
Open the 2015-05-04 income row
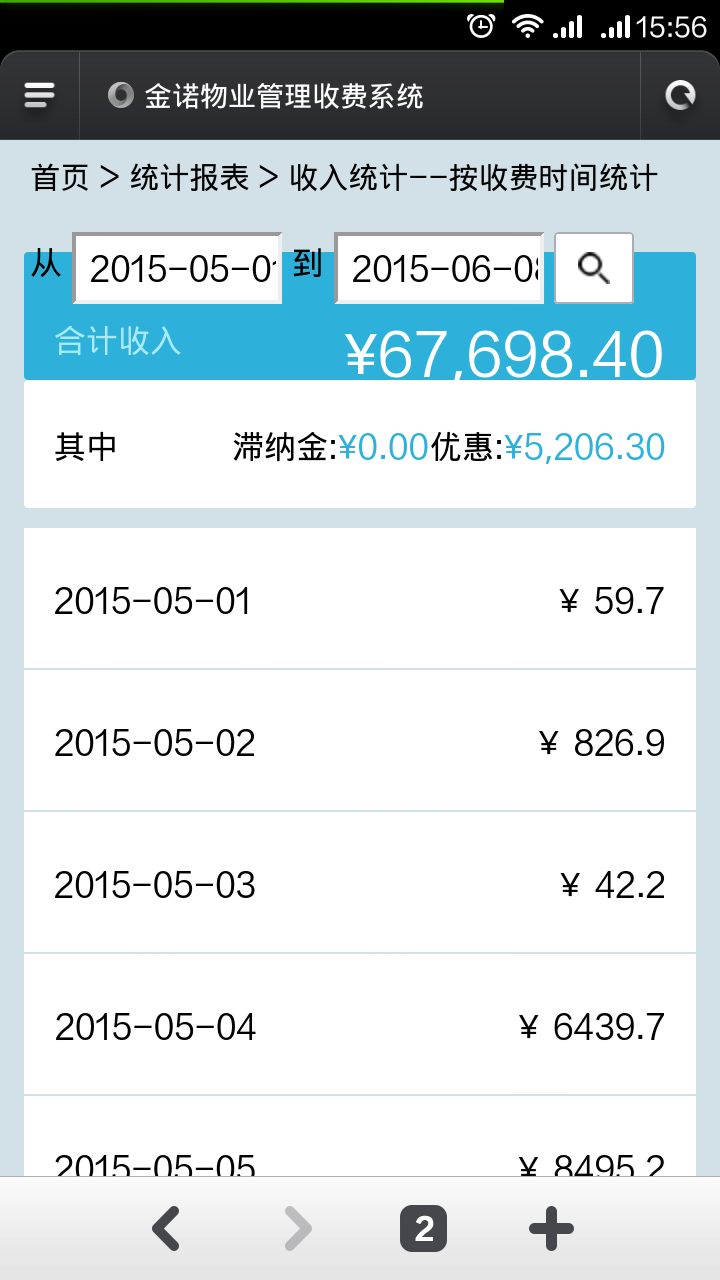360,1024
